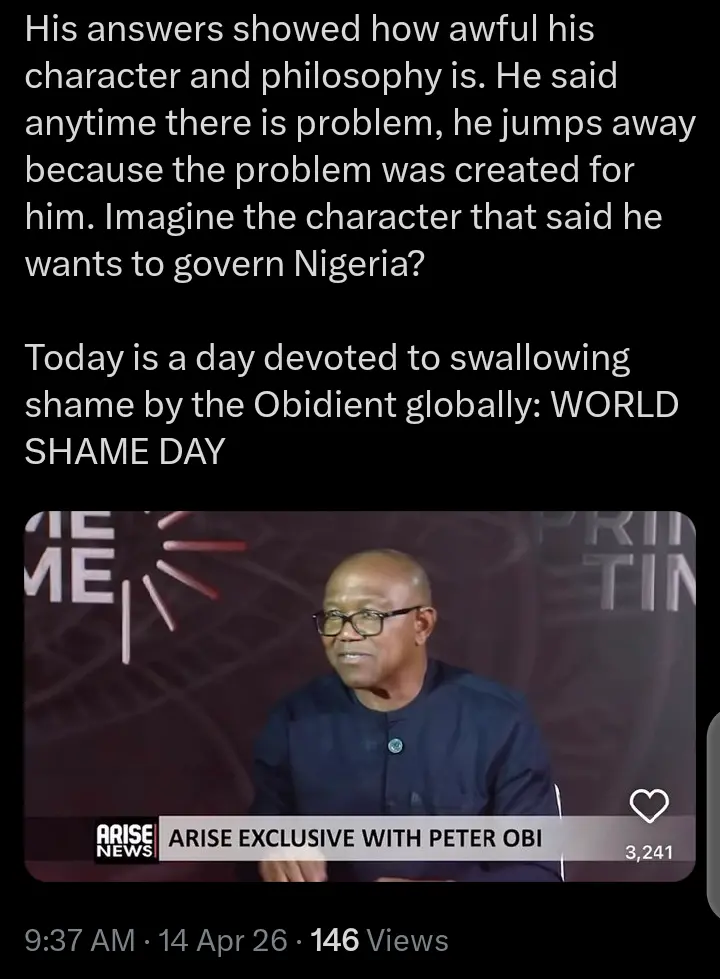Open the Arise News Peter Obi video
Viewport: 720px width, 979px height.
click(358, 690)
